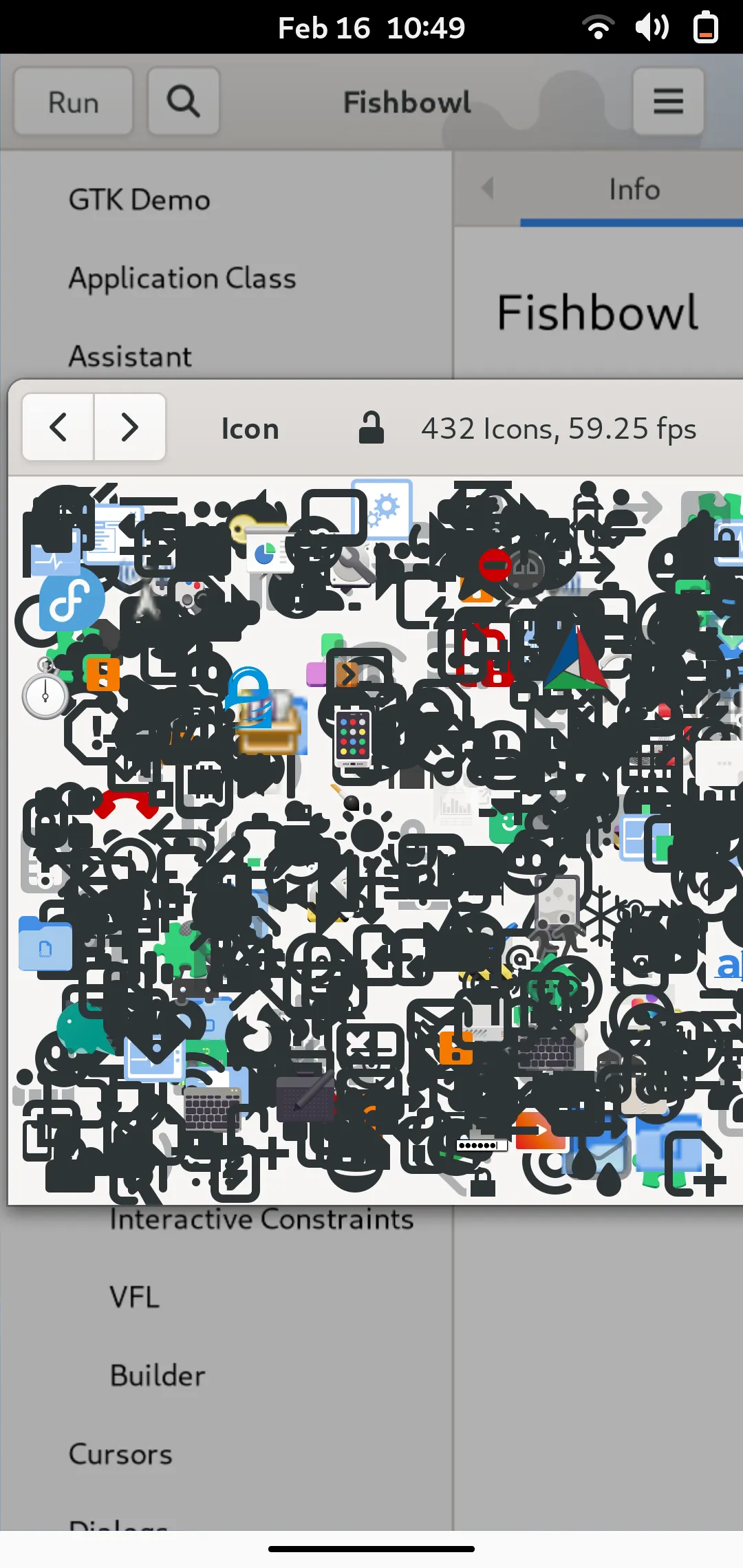
Task: Select GTK Demo in the sidebar
Action: [x=140, y=200]
